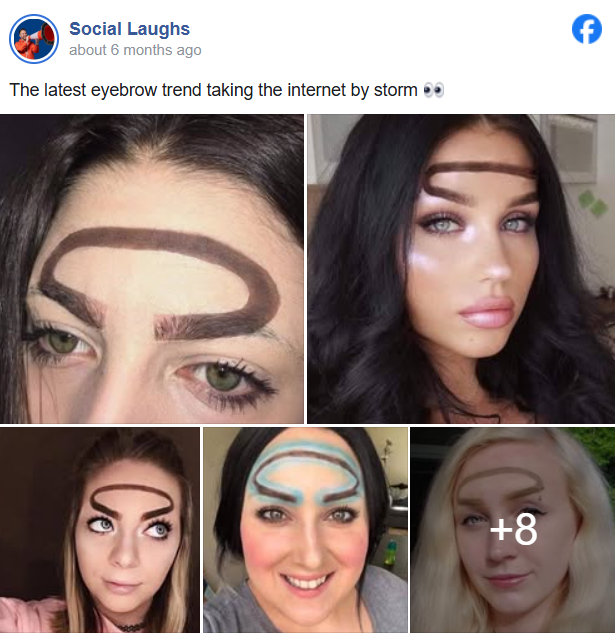Open the Facebook logo icon
The width and height of the screenshot is (615, 642).
586,30
